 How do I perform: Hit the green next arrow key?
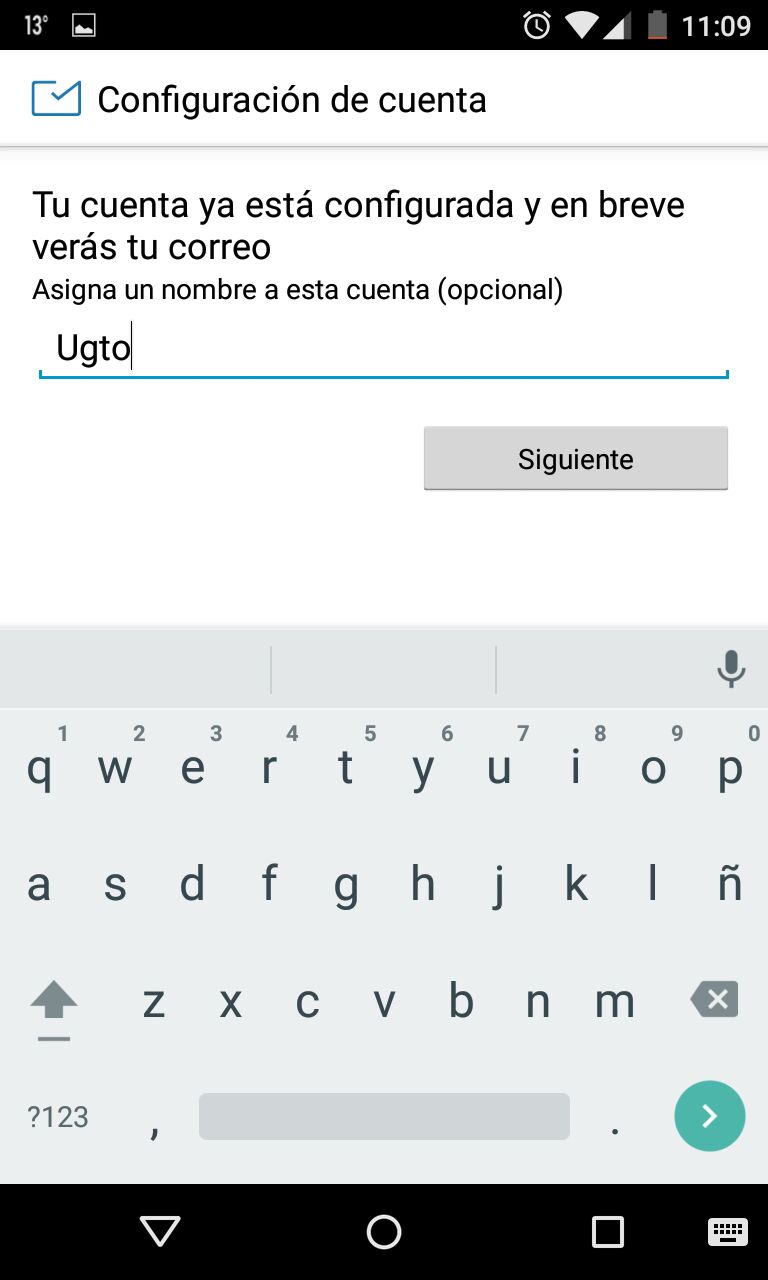click(709, 1116)
